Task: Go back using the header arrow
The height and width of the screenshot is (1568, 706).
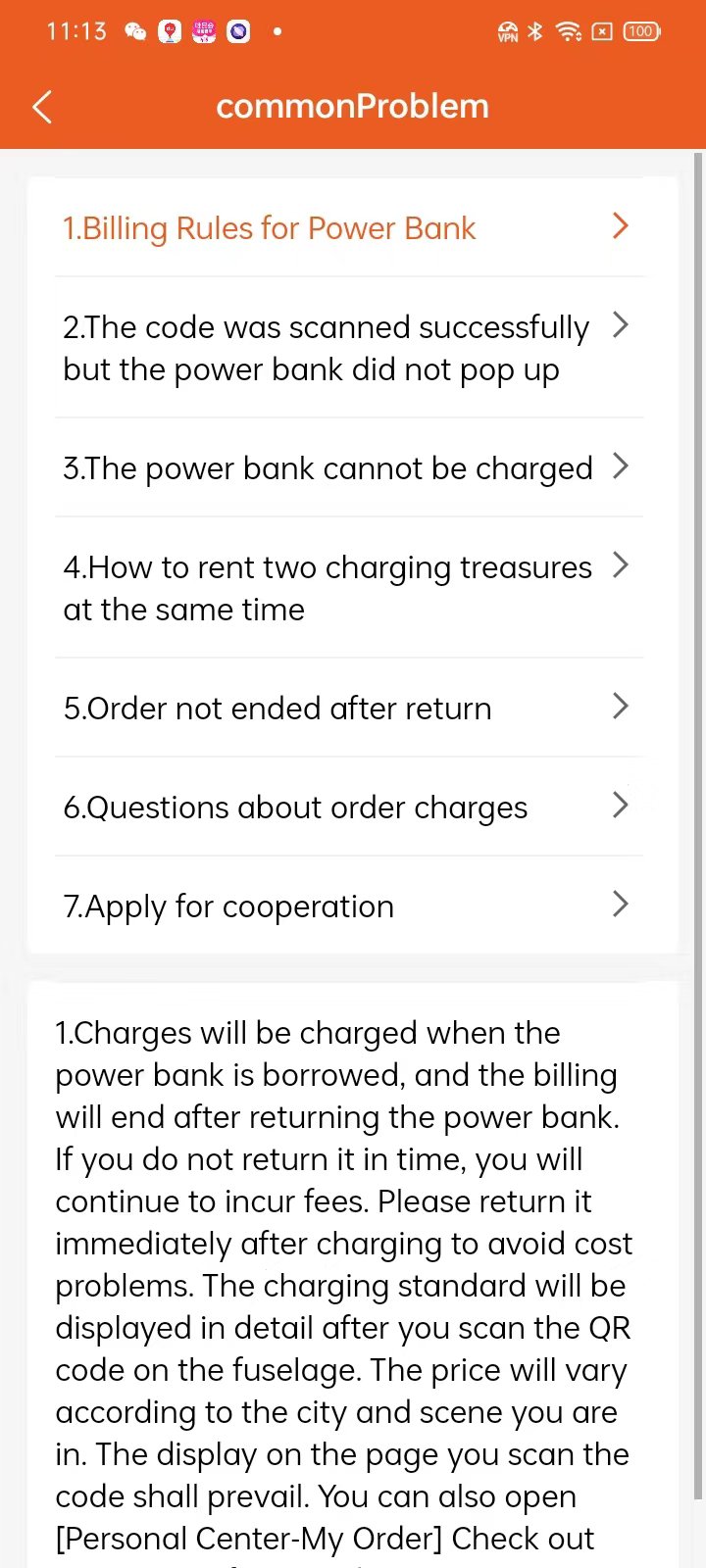Action: coord(42,107)
